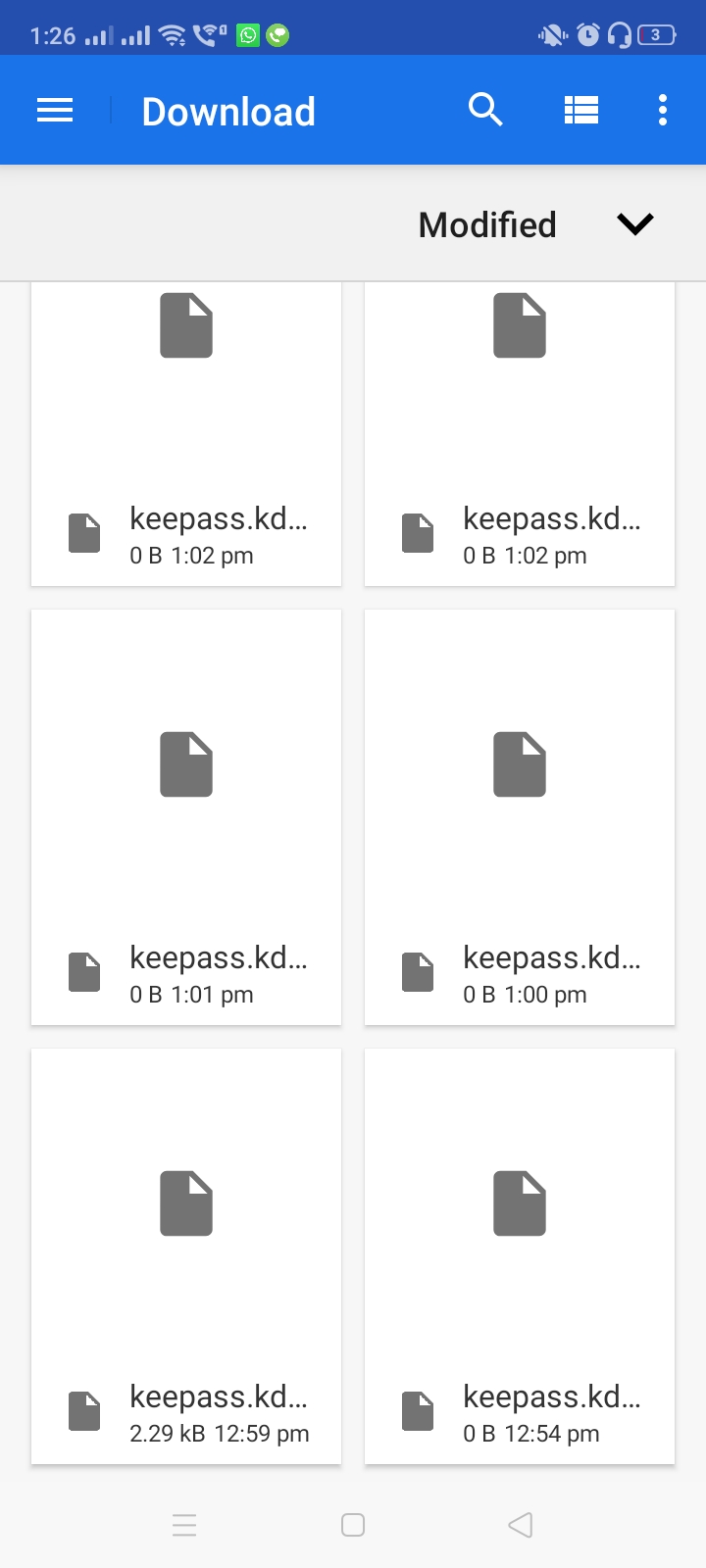
Task: Tap the Modified label in the sort bar
Action: point(487,224)
